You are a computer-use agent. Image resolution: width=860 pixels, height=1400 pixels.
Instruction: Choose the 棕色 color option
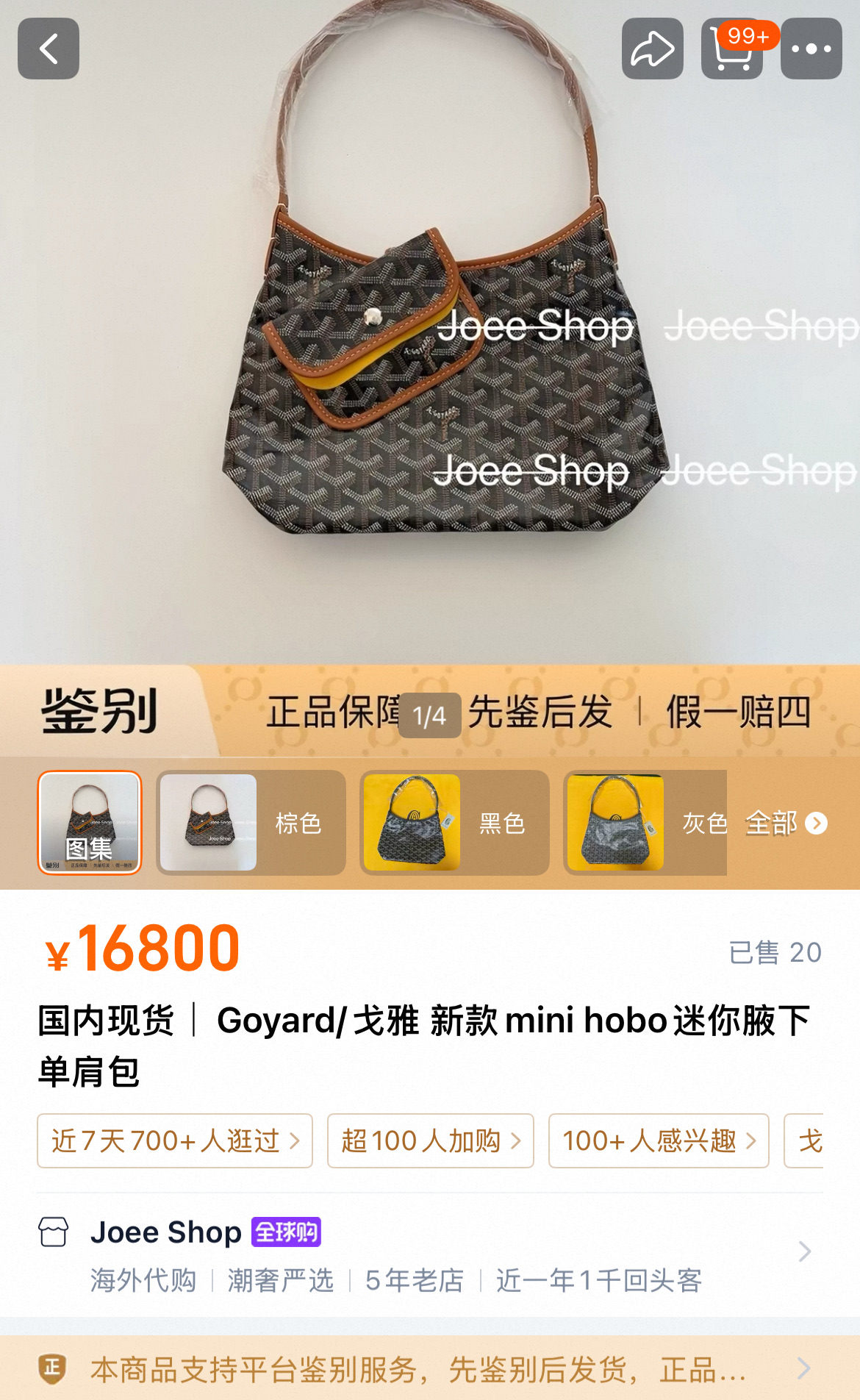coord(251,822)
